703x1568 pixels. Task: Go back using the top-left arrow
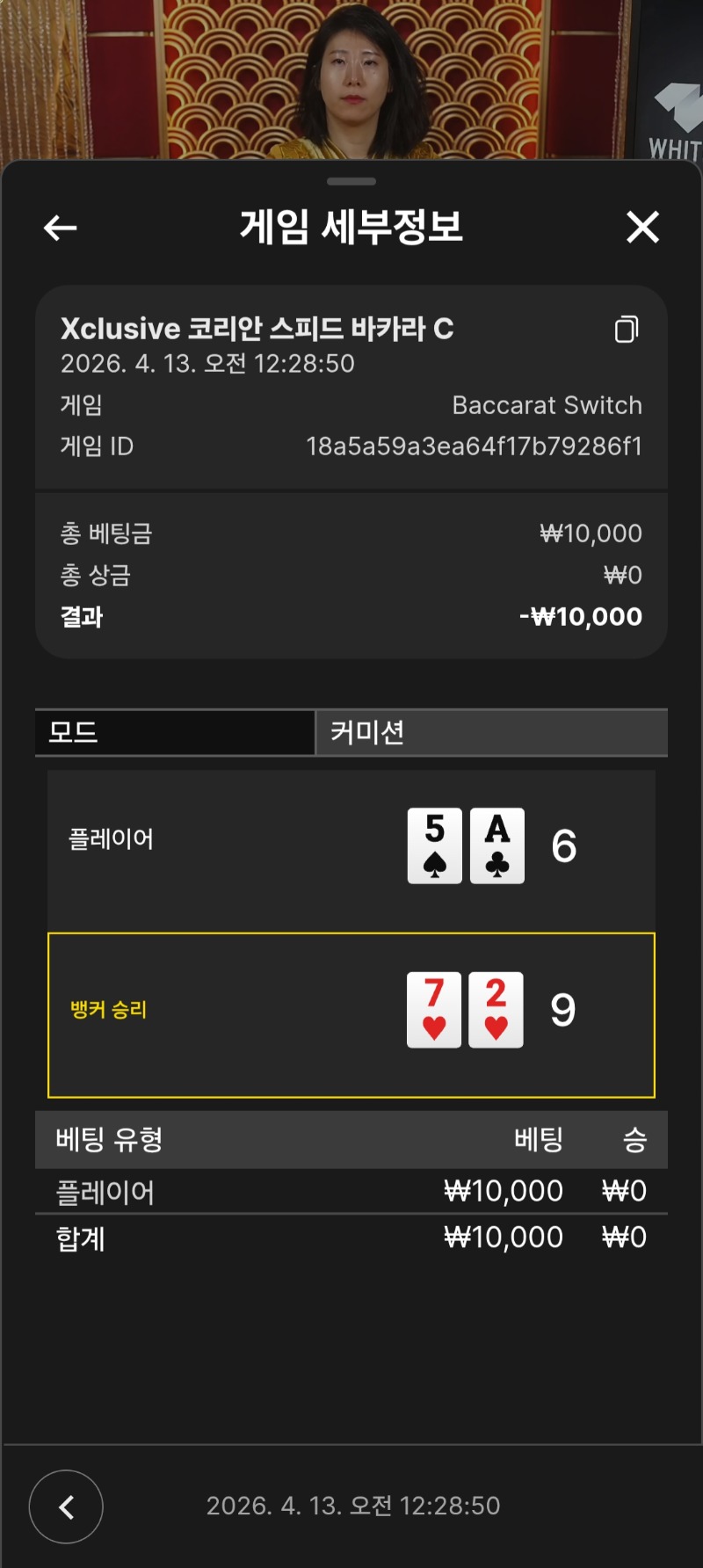[x=60, y=229]
